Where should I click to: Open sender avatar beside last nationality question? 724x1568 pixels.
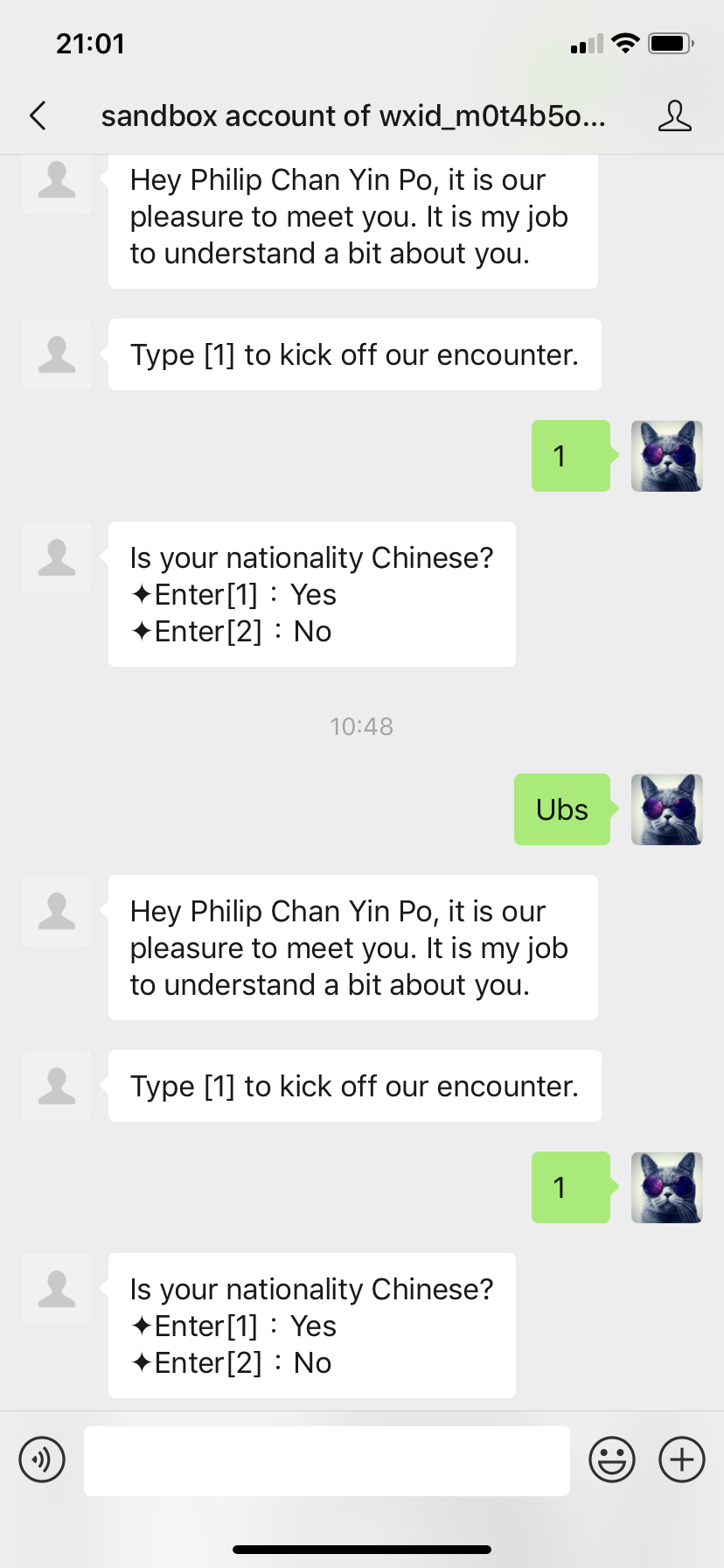click(x=57, y=1289)
